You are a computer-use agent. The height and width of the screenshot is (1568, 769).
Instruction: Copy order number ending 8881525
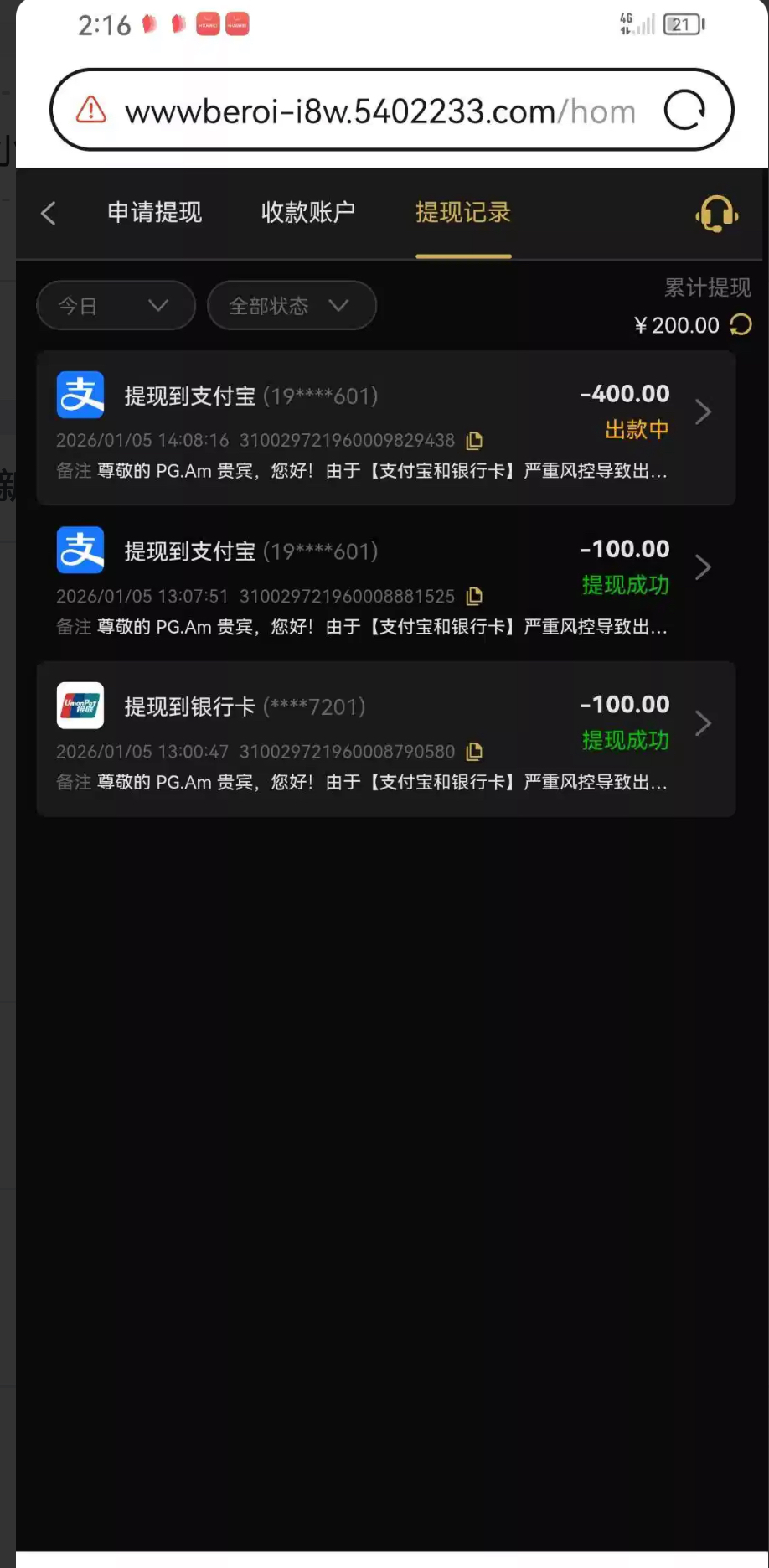[475, 597]
